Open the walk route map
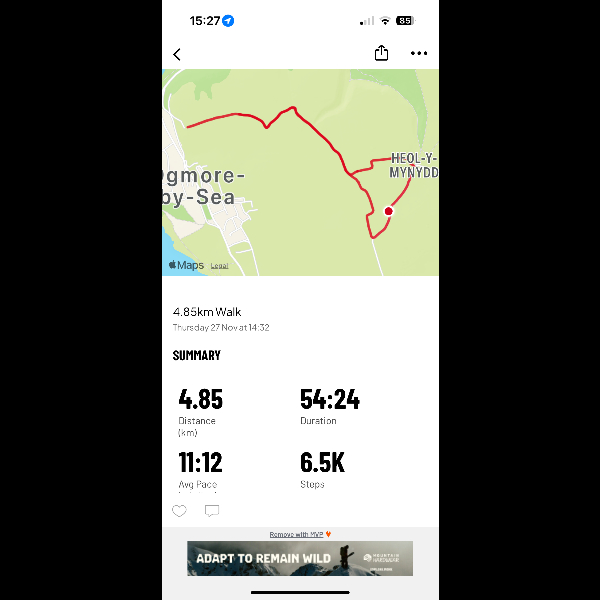This screenshot has height=600, width=600. 300,170
